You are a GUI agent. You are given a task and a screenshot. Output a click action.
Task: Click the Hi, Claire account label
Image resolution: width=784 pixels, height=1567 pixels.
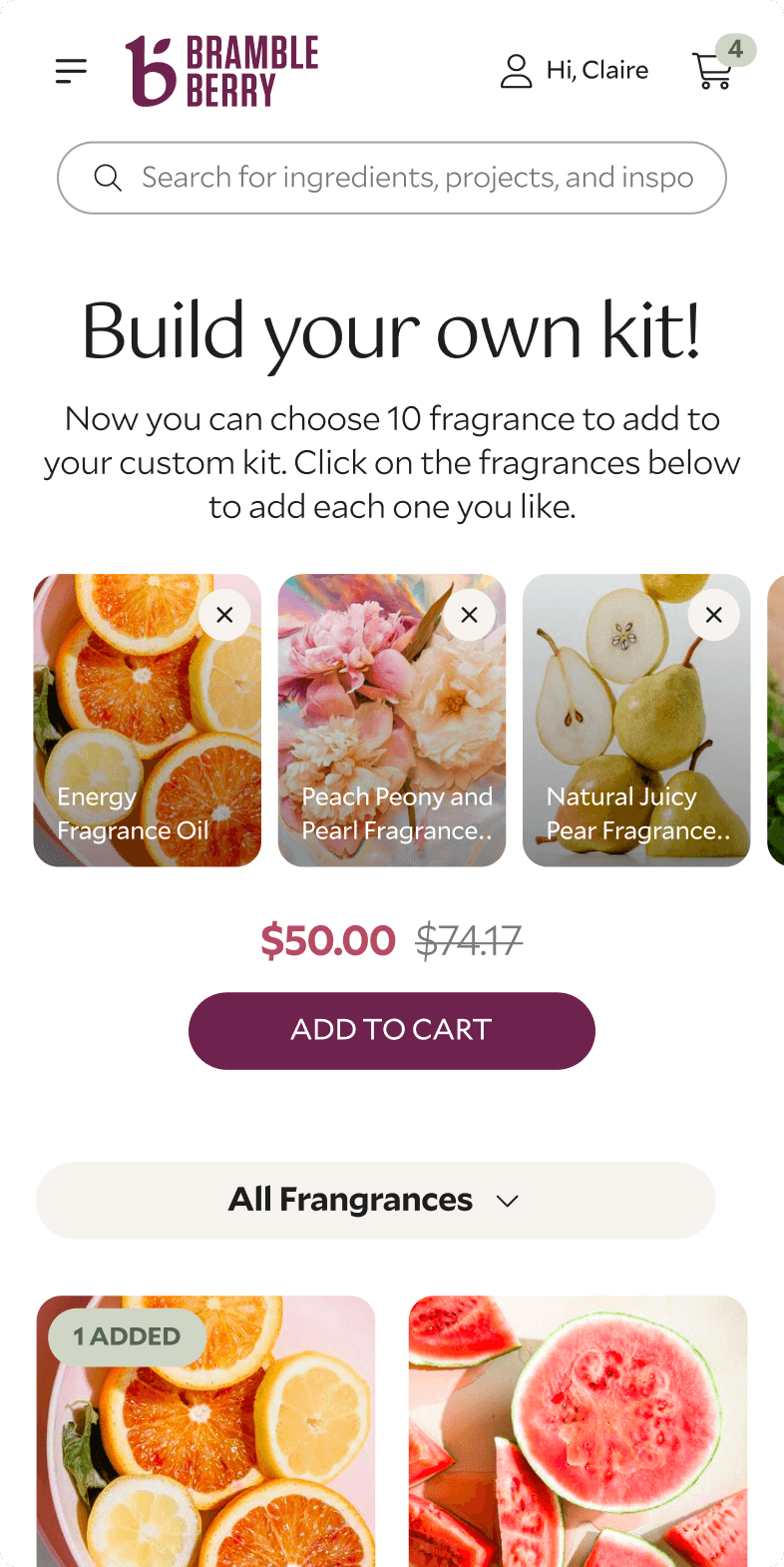point(595,70)
